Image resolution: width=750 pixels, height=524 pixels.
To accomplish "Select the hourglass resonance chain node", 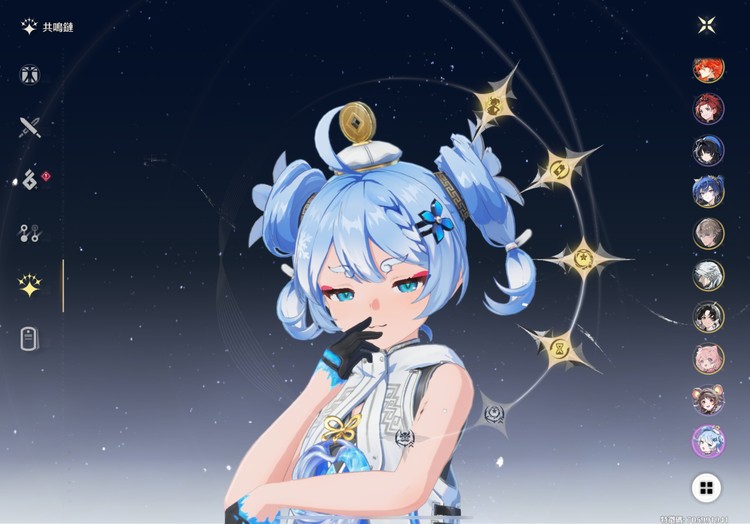I will click(559, 347).
